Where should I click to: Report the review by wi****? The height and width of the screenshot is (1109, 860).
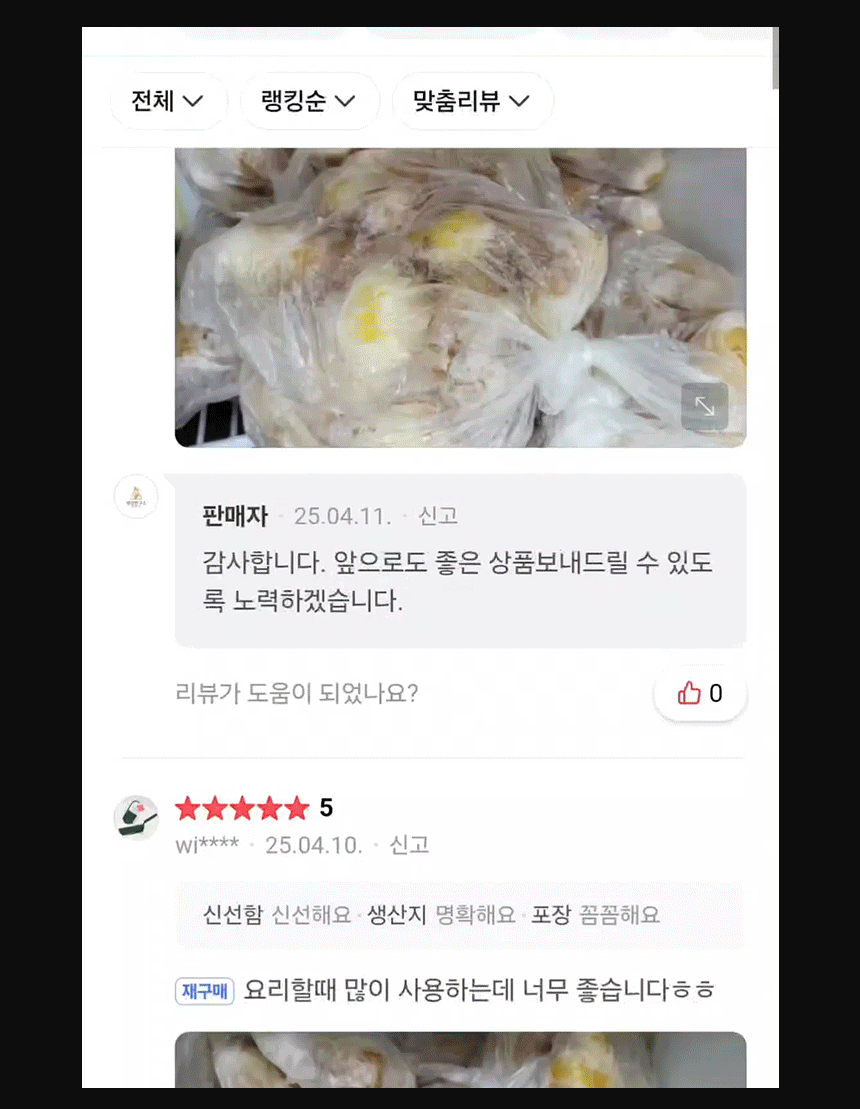click(409, 845)
